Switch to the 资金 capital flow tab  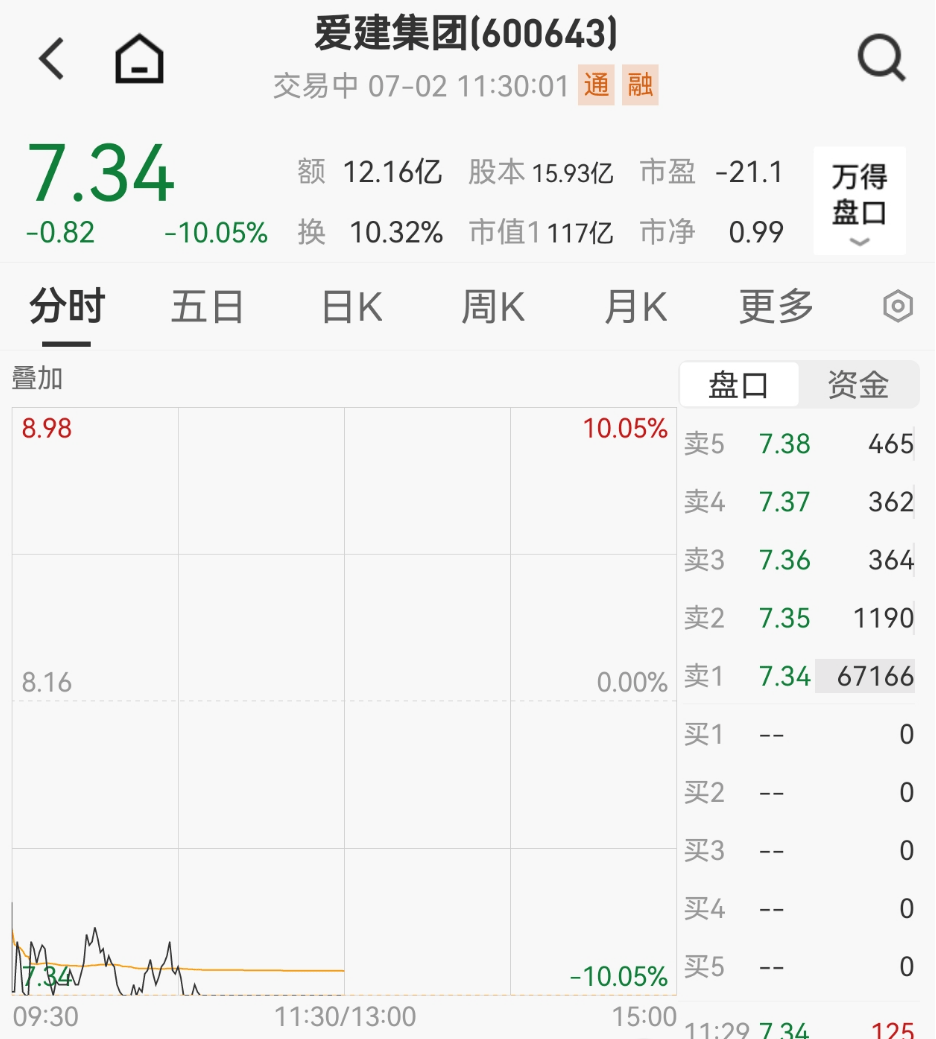[858, 384]
